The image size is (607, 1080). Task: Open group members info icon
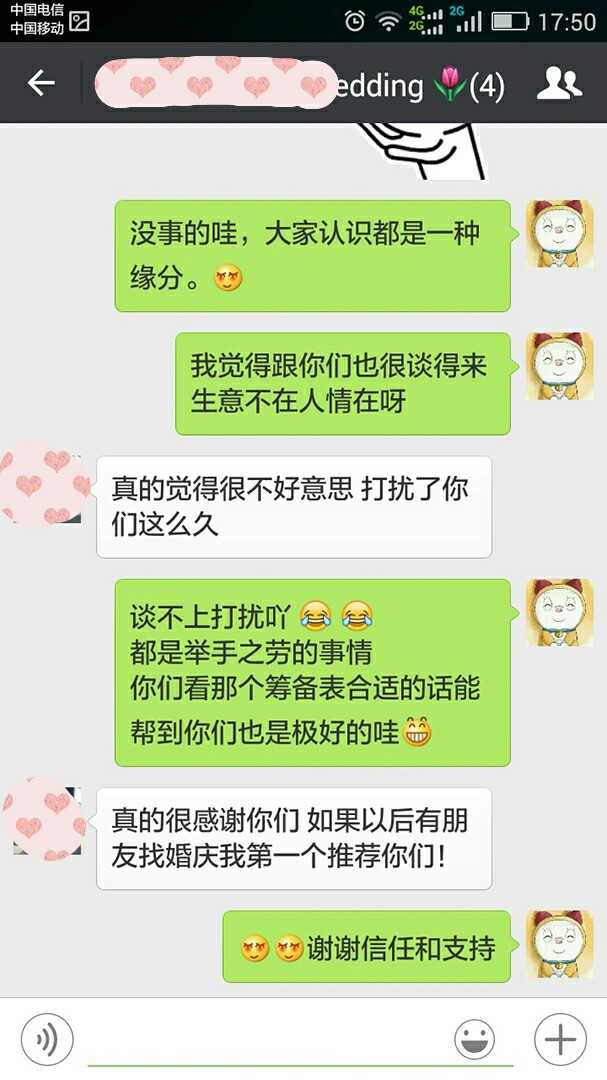(x=559, y=84)
